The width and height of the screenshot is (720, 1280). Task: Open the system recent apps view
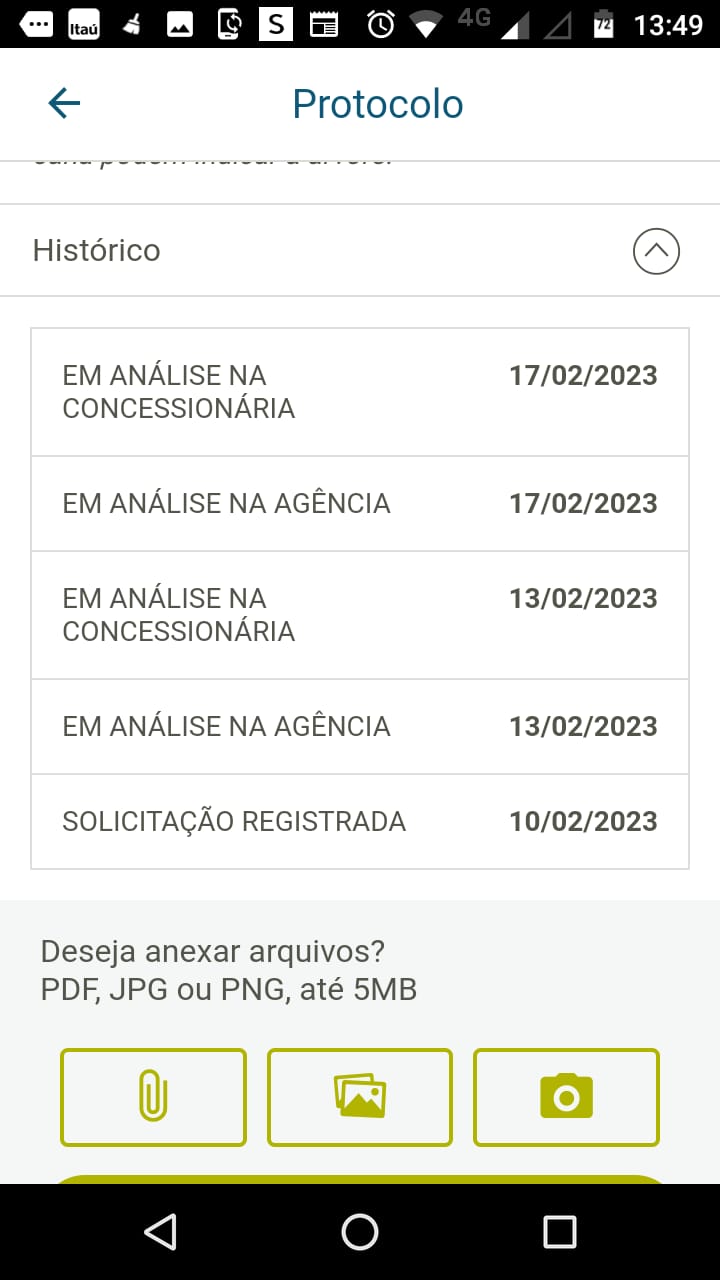pyautogui.click(x=559, y=1231)
